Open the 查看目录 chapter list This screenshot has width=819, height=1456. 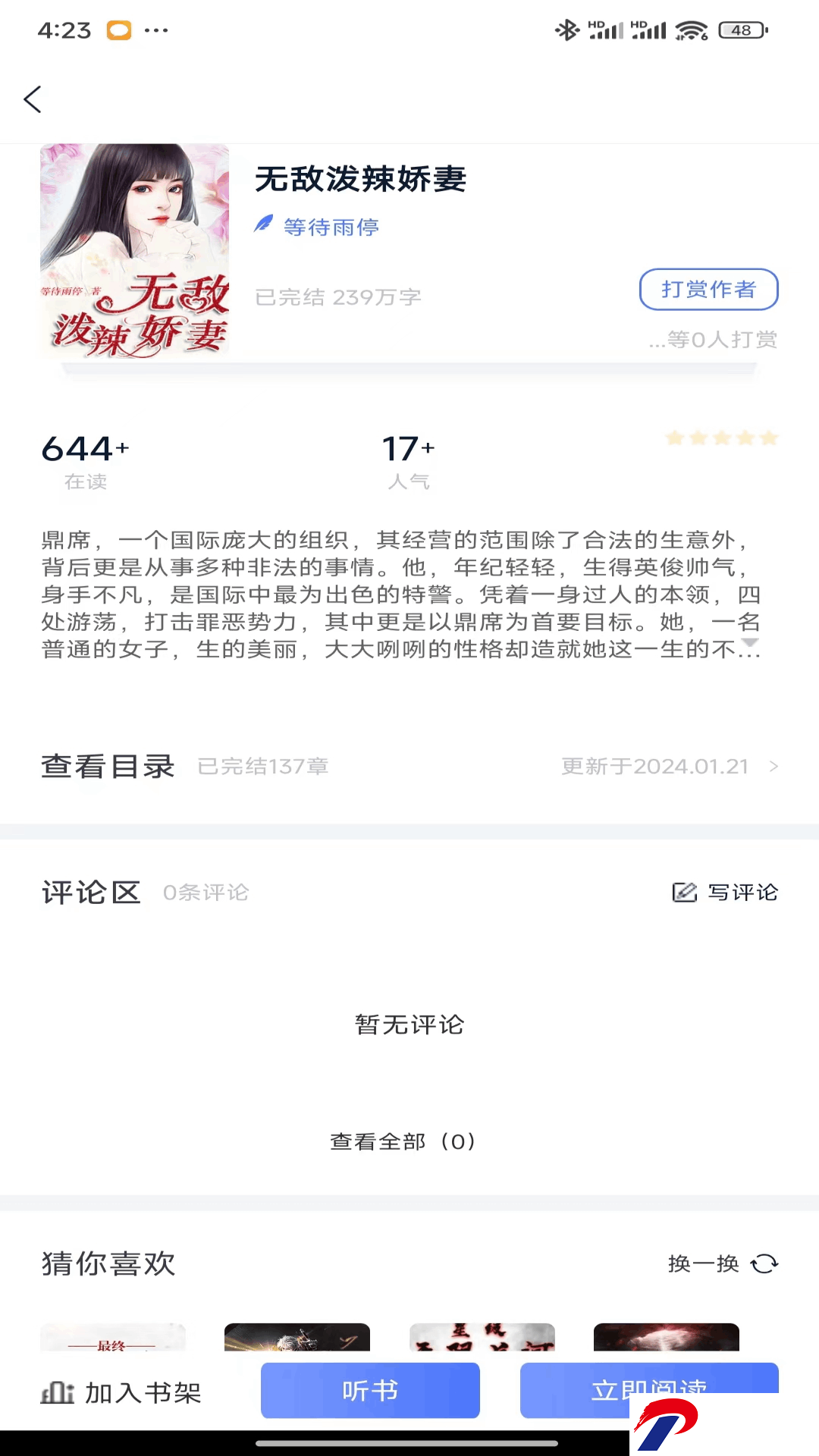409,766
